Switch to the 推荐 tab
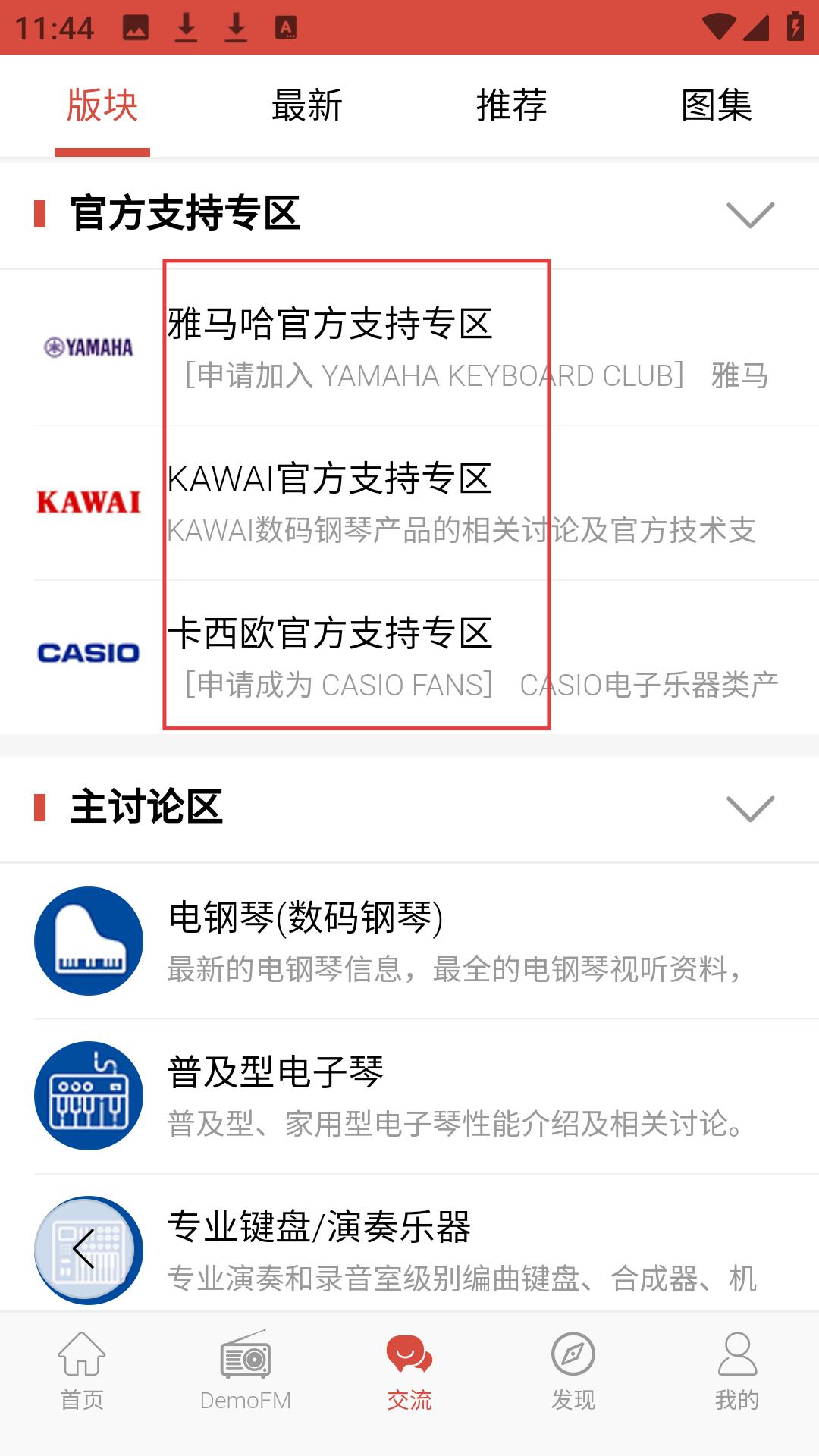The image size is (819, 1456). point(512,105)
